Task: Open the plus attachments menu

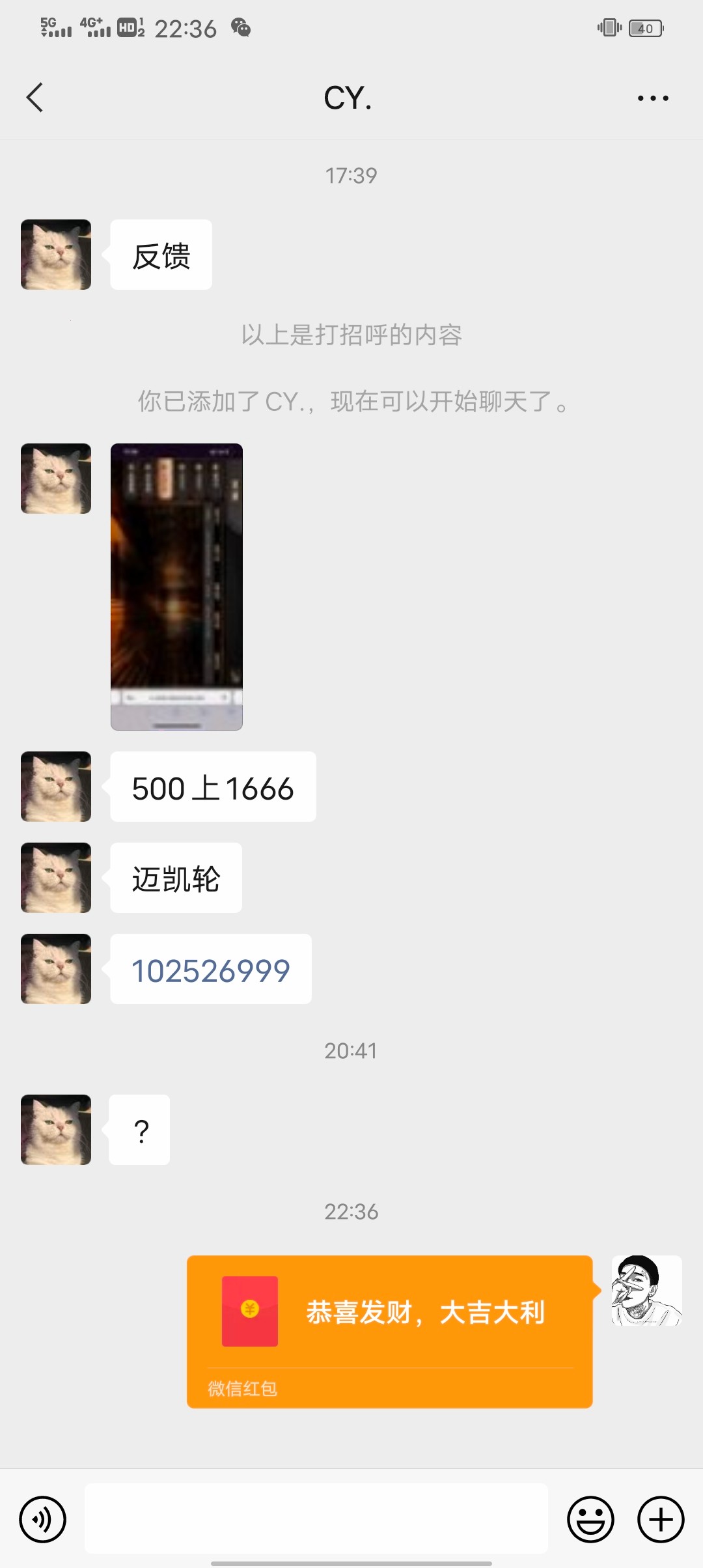Action: (660, 1519)
